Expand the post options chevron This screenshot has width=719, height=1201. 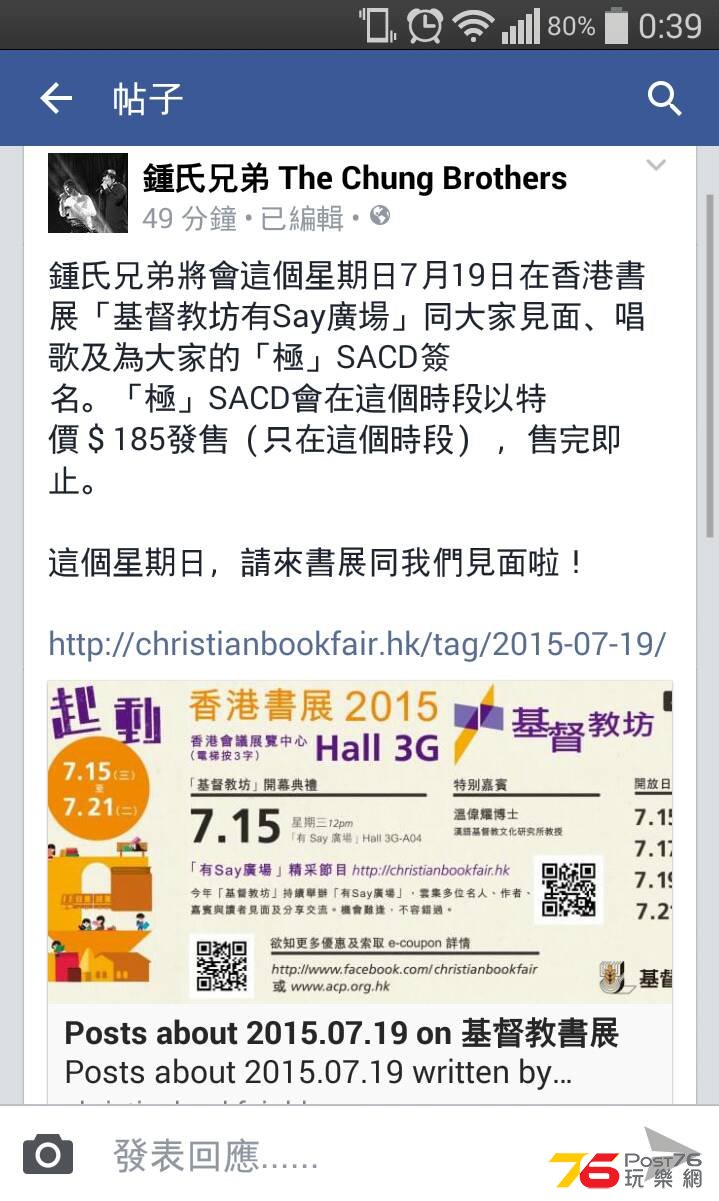656,166
